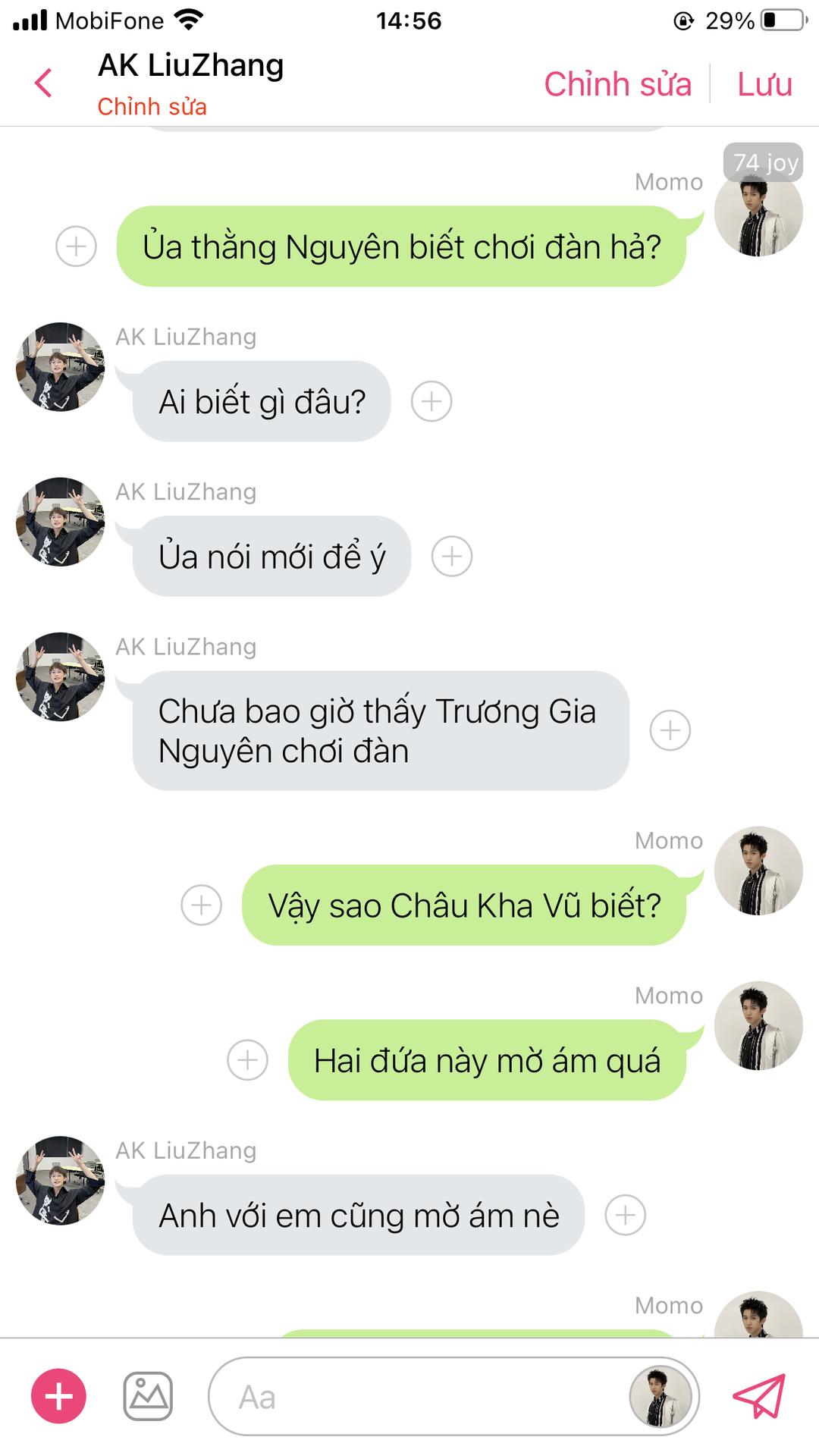Go back using the pink arrow

point(44,83)
